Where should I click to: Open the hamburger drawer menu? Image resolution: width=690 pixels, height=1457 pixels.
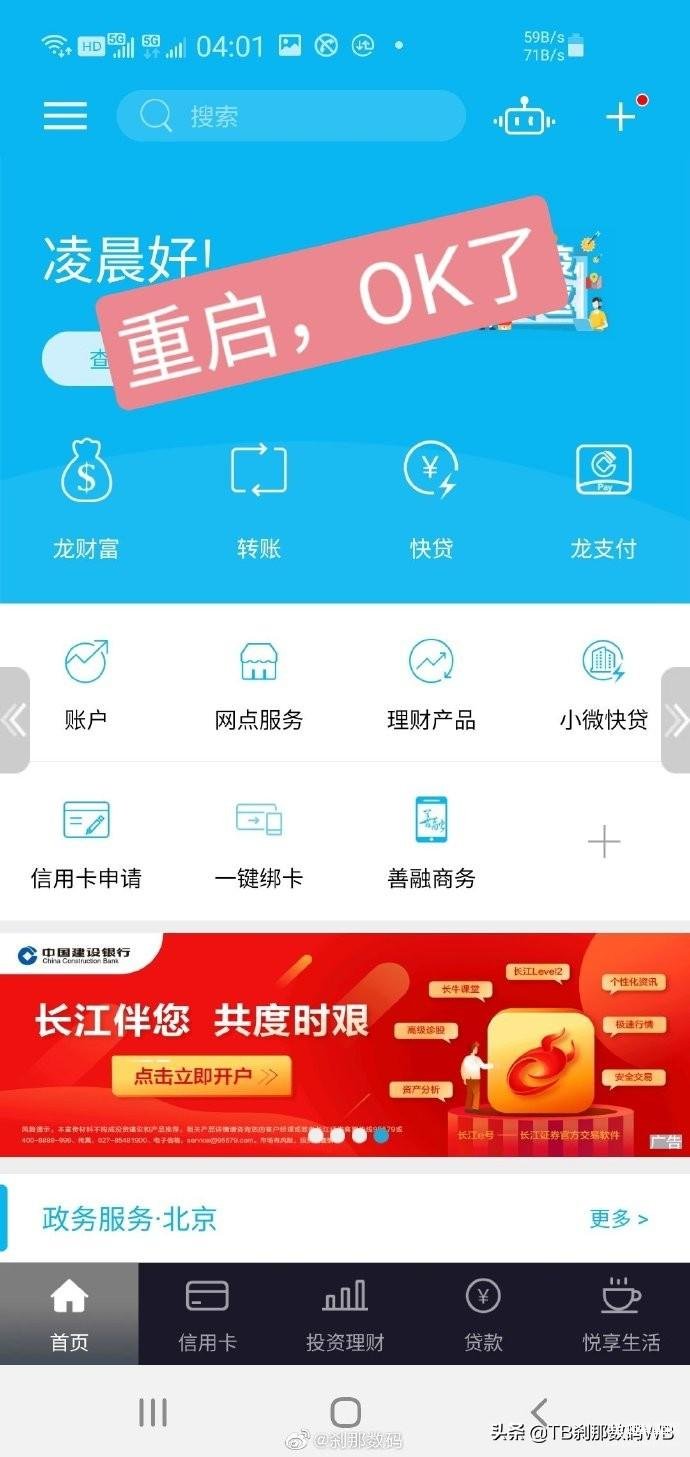click(x=65, y=116)
